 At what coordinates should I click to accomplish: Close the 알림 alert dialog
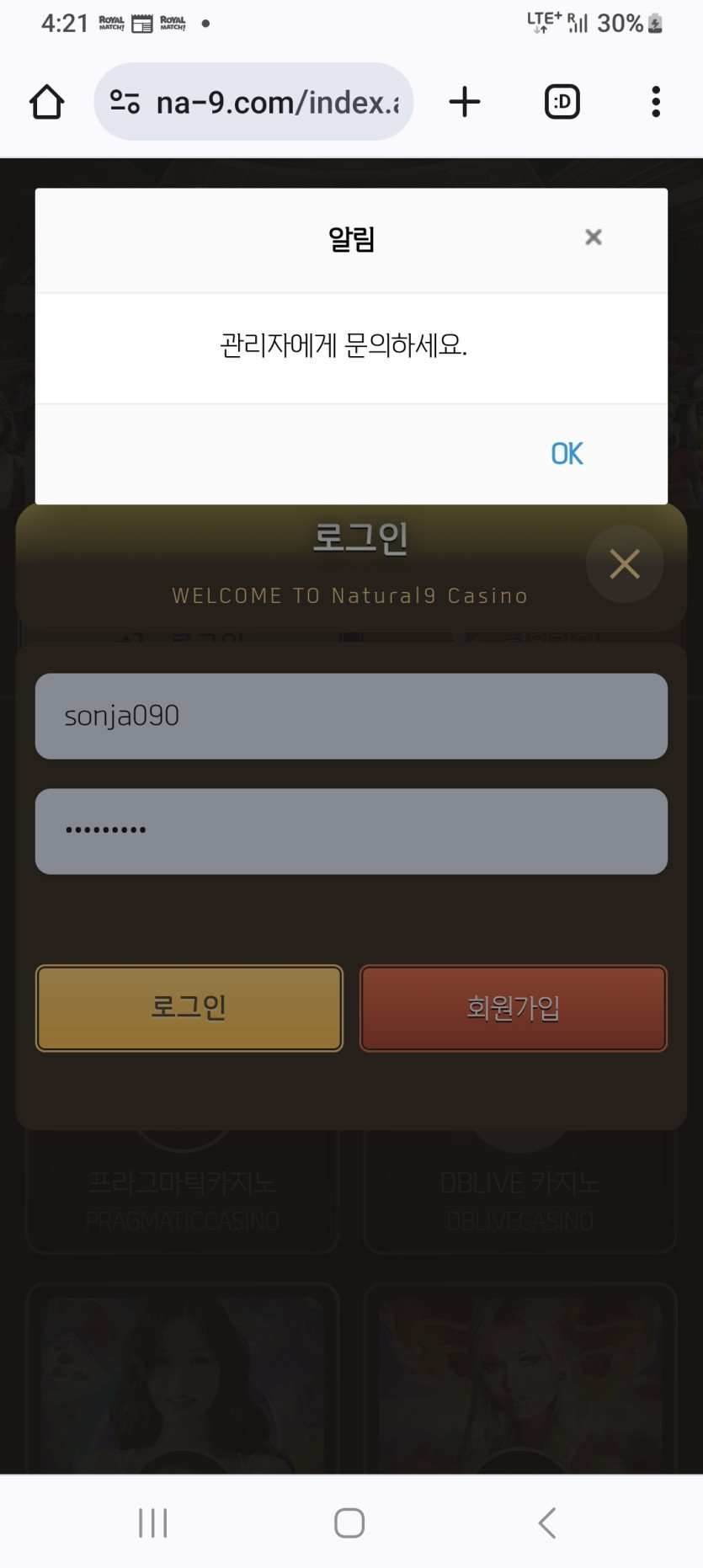[594, 237]
